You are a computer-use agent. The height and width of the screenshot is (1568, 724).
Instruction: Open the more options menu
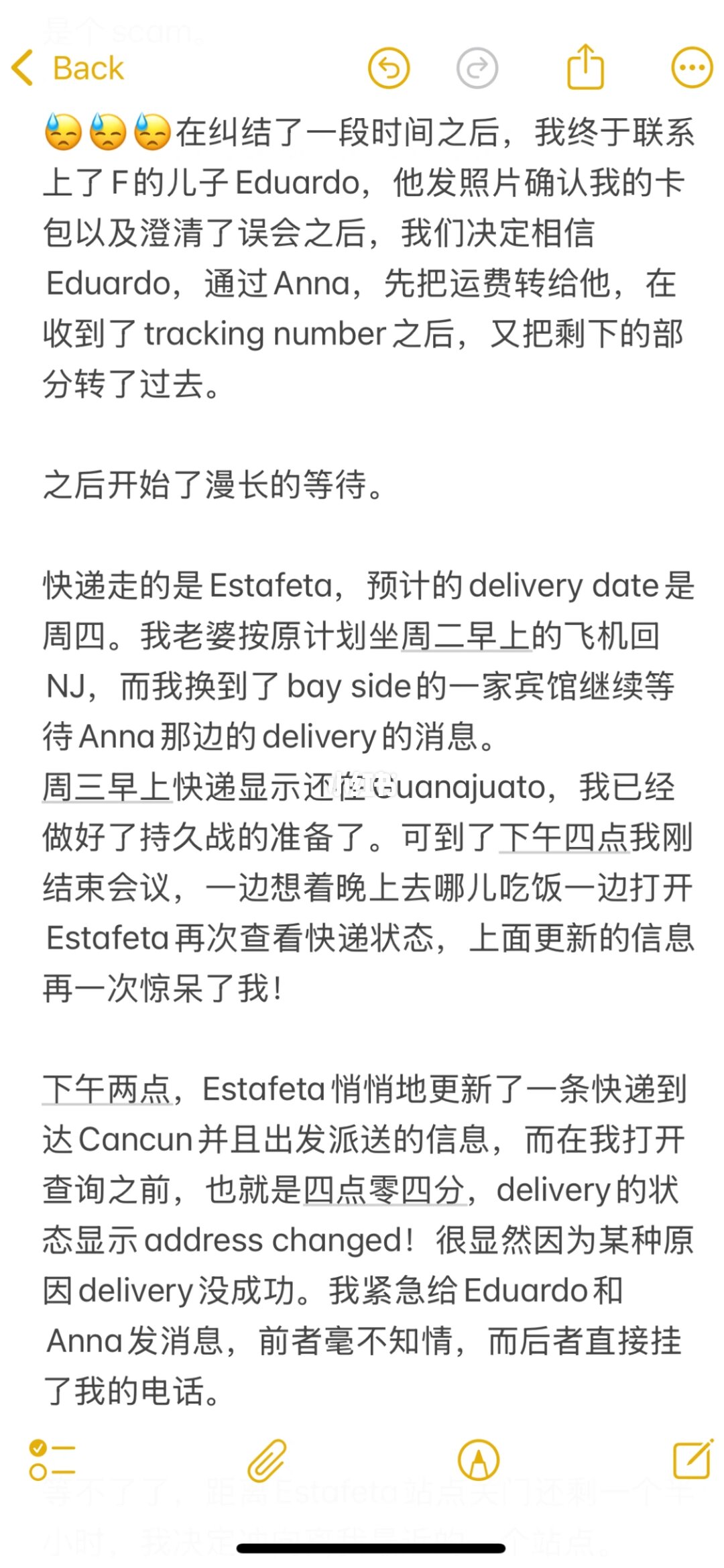point(692,68)
